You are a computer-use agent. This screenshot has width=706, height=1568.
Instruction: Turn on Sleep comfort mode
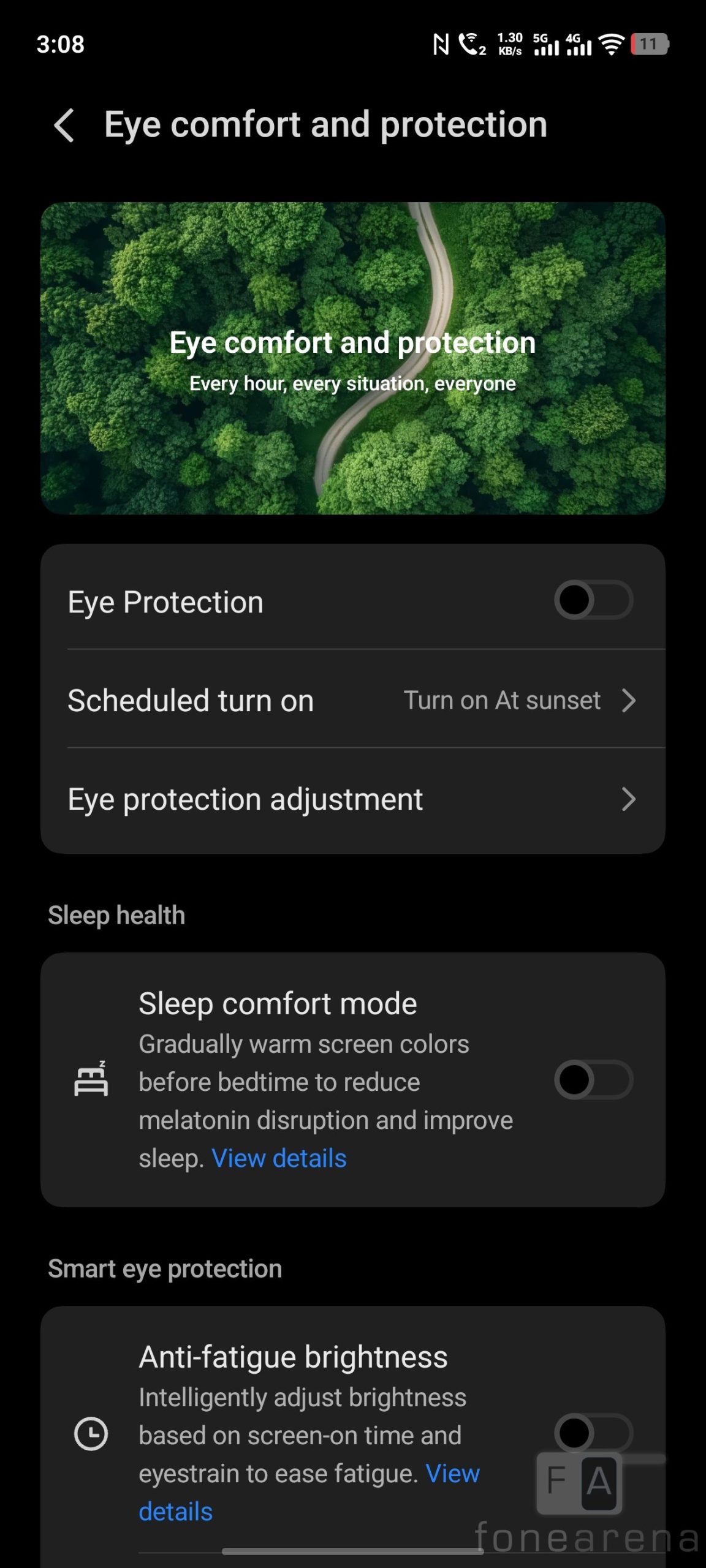pos(593,1080)
